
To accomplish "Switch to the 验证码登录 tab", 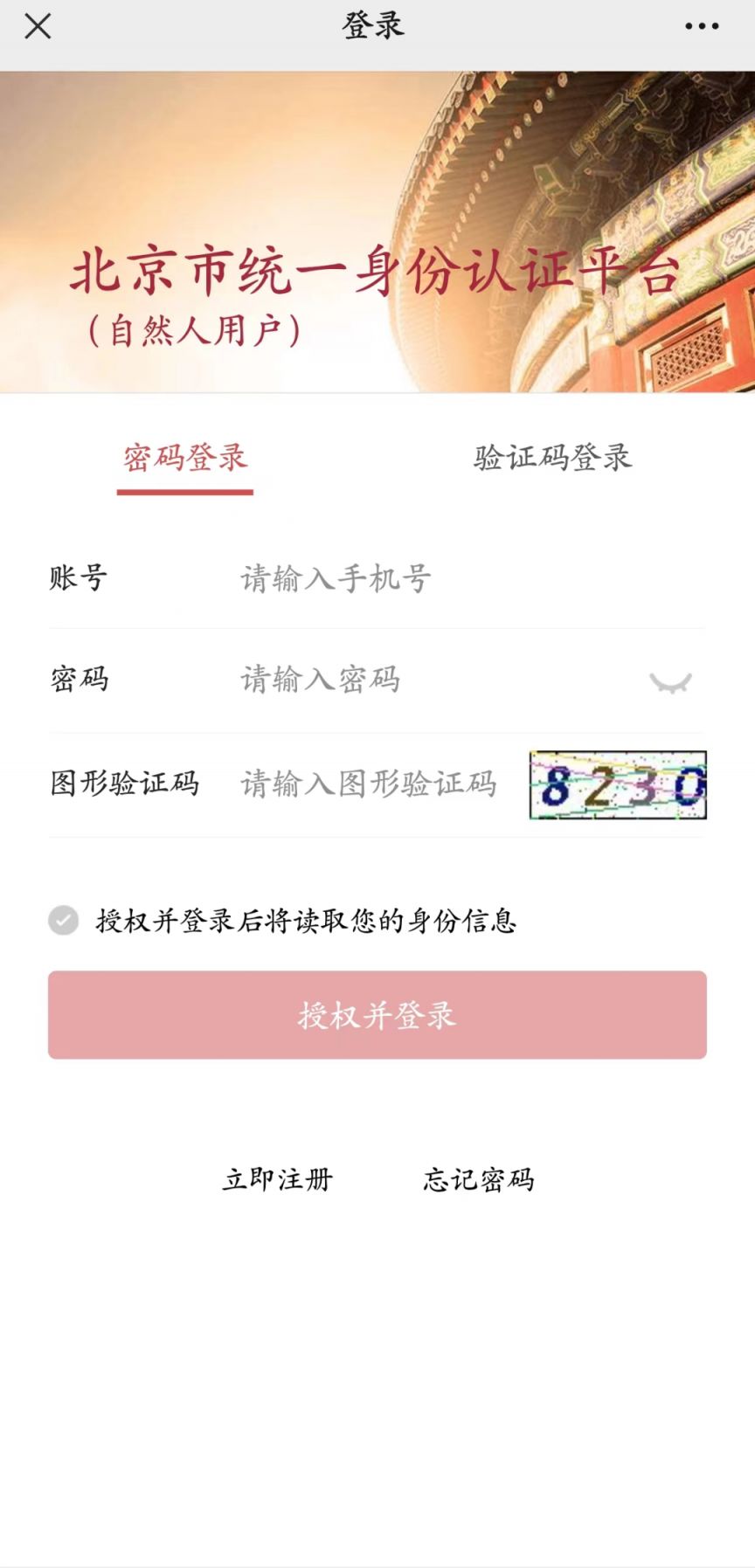I will 552,458.
